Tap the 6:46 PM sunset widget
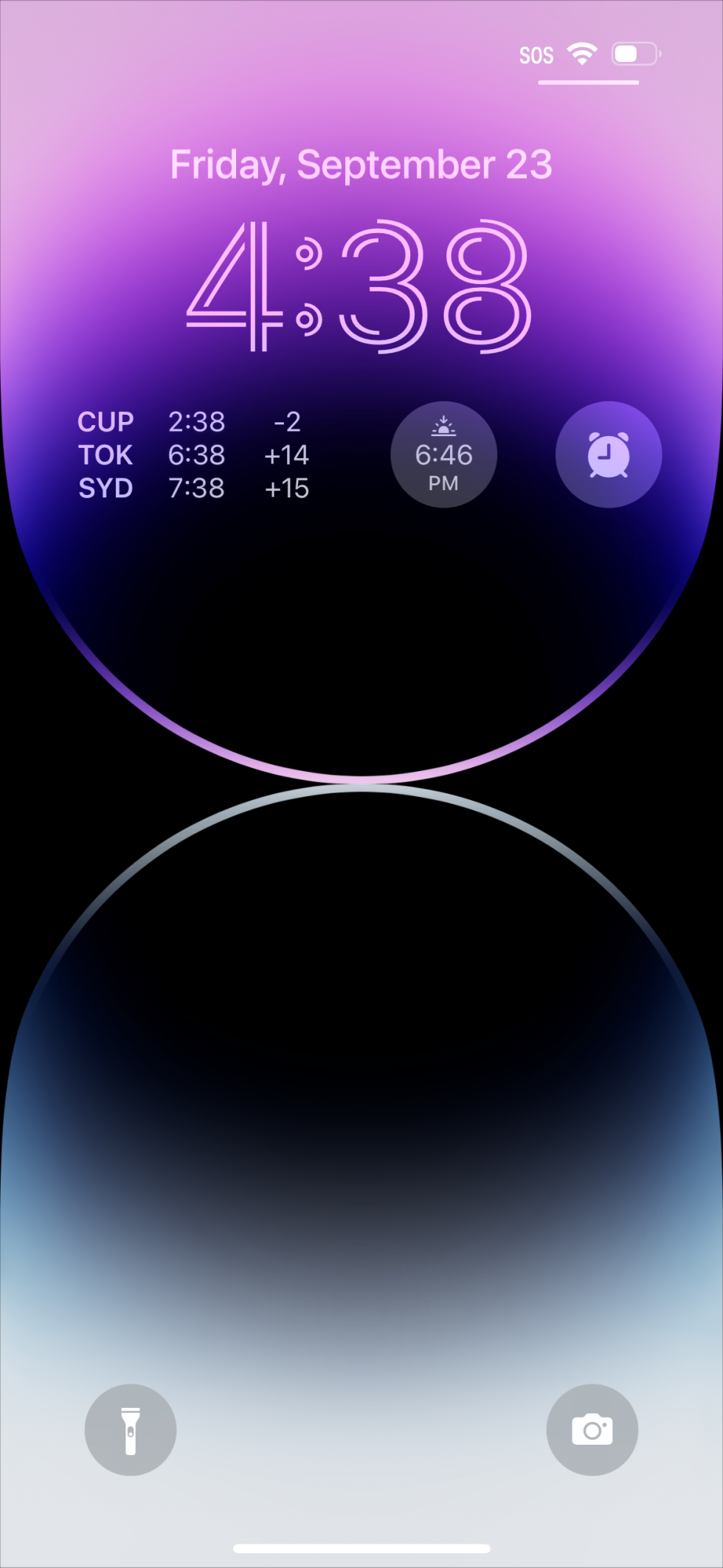 pyautogui.click(x=443, y=455)
